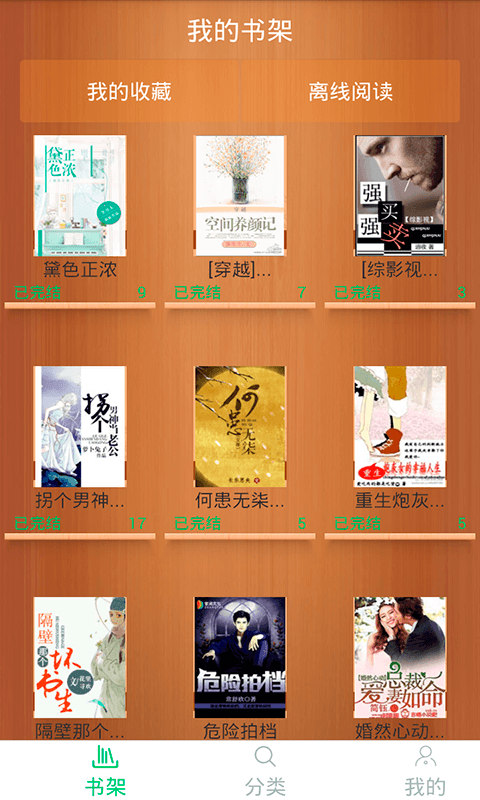The width and height of the screenshot is (480, 800).
Task: Open the book 强买强卖
Action: pyautogui.click(x=400, y=196)
